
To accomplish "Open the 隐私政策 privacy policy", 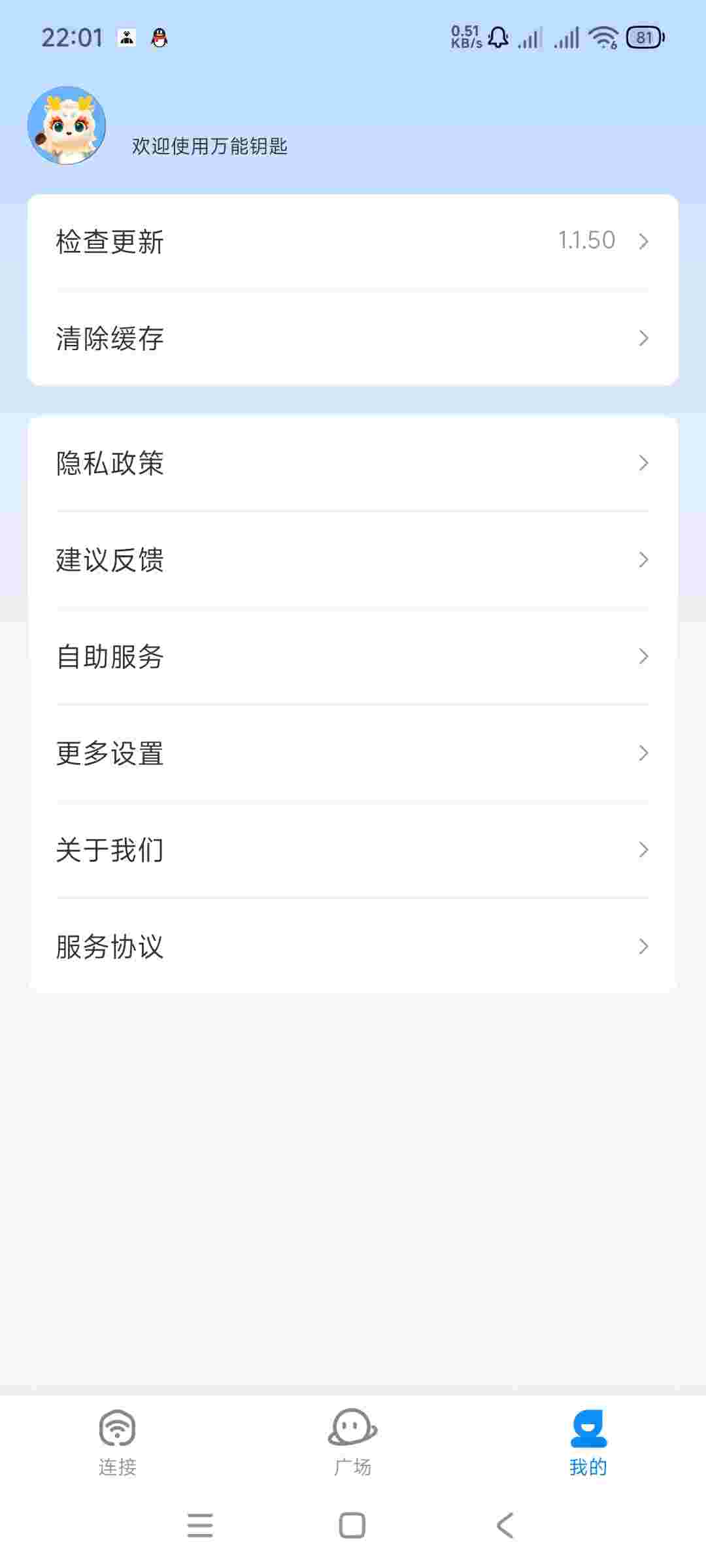I will point(353,463).
